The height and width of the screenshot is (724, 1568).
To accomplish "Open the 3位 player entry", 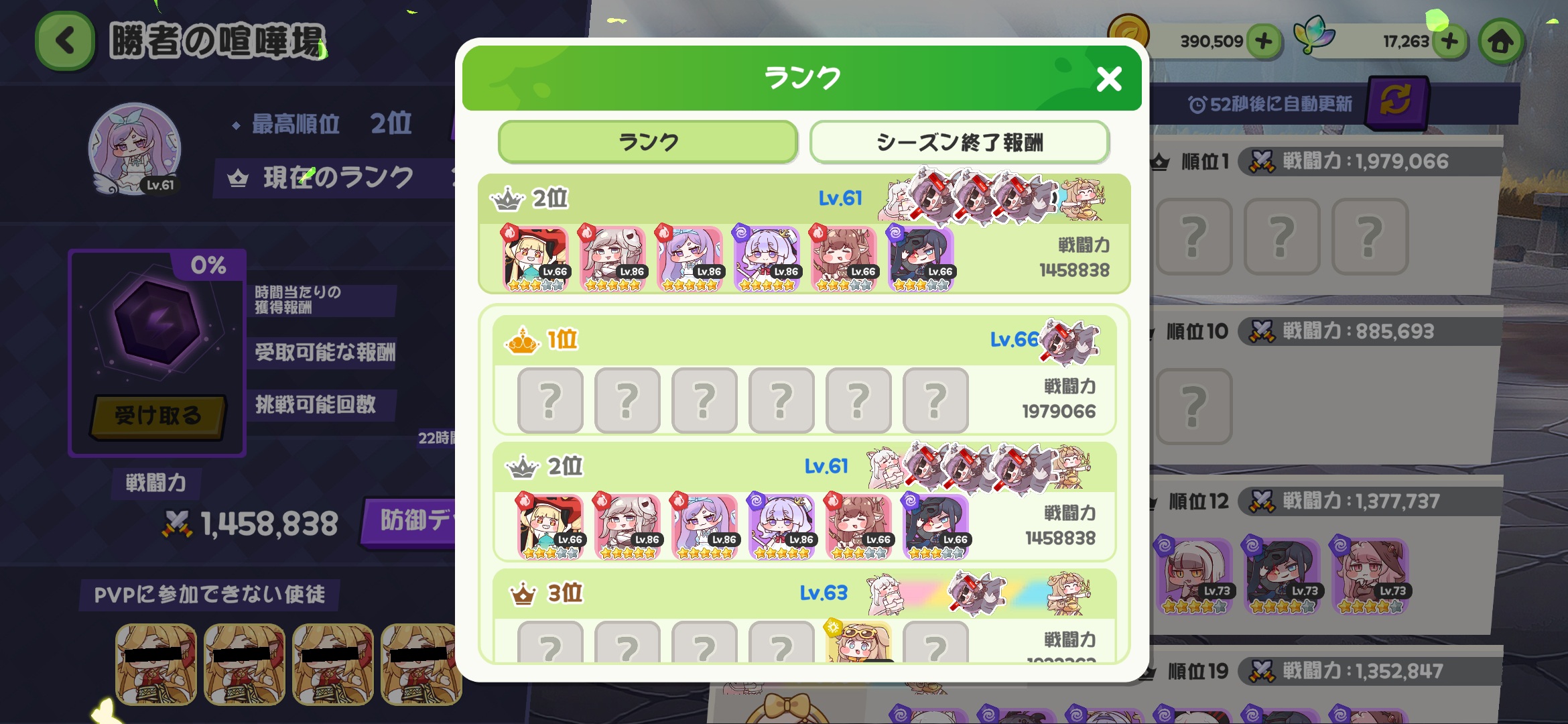I will coord(804,615).
